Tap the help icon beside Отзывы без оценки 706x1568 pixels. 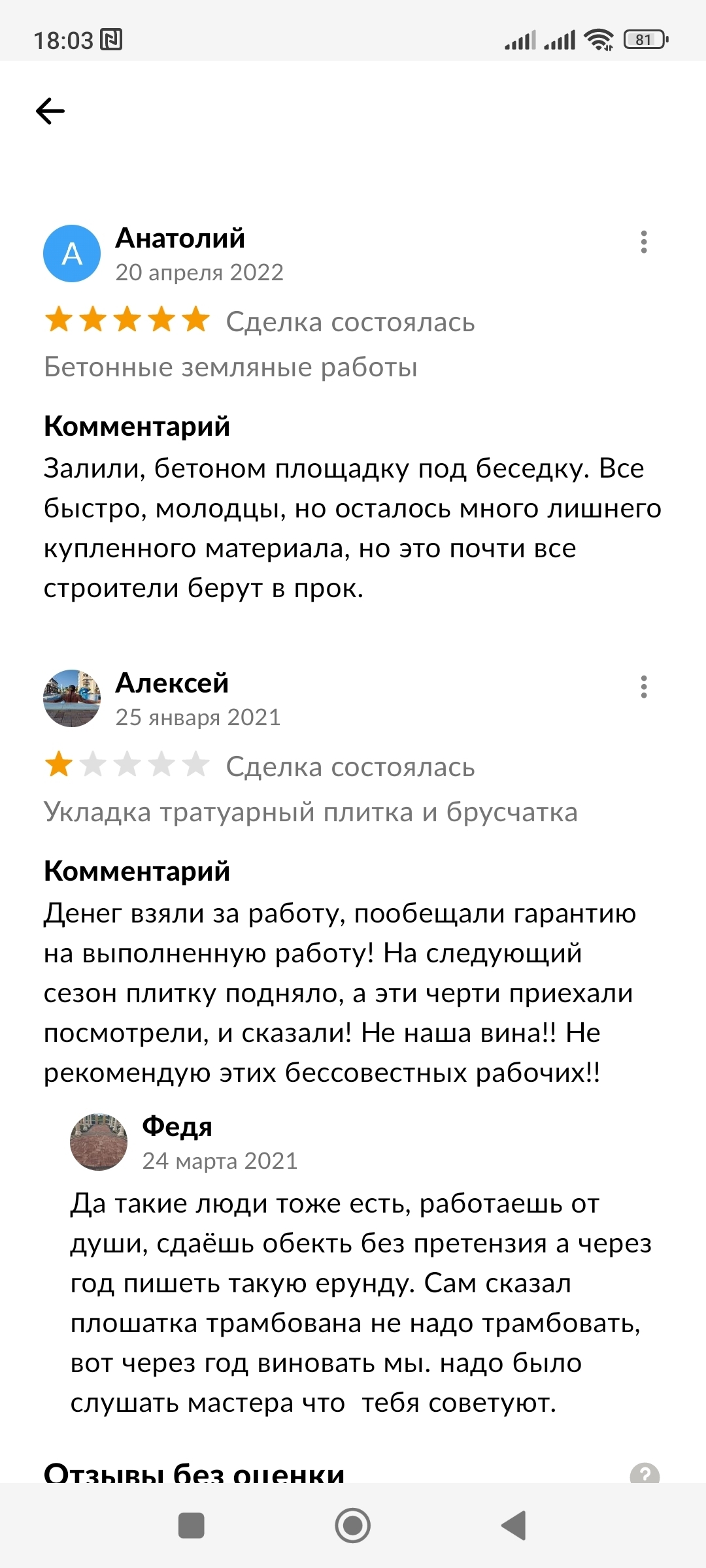coord(644,1474)
